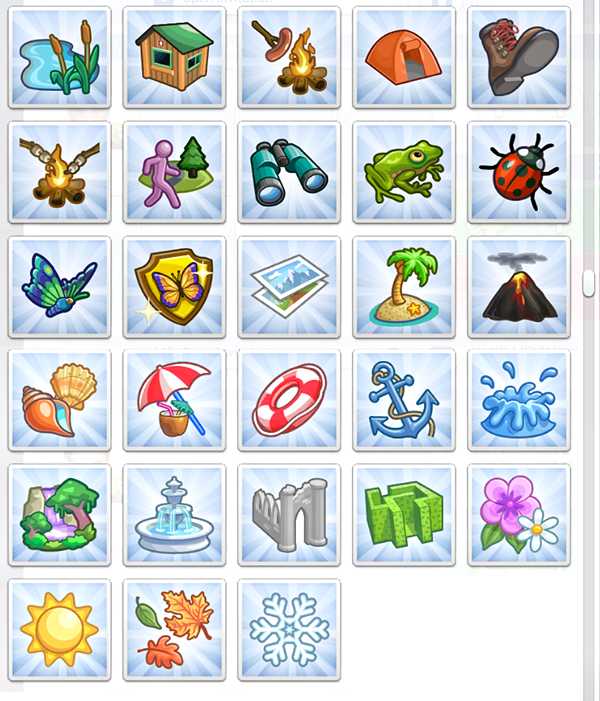Choose the binoculars icon
Screen dimensions: 600x701
pos(289,172)
